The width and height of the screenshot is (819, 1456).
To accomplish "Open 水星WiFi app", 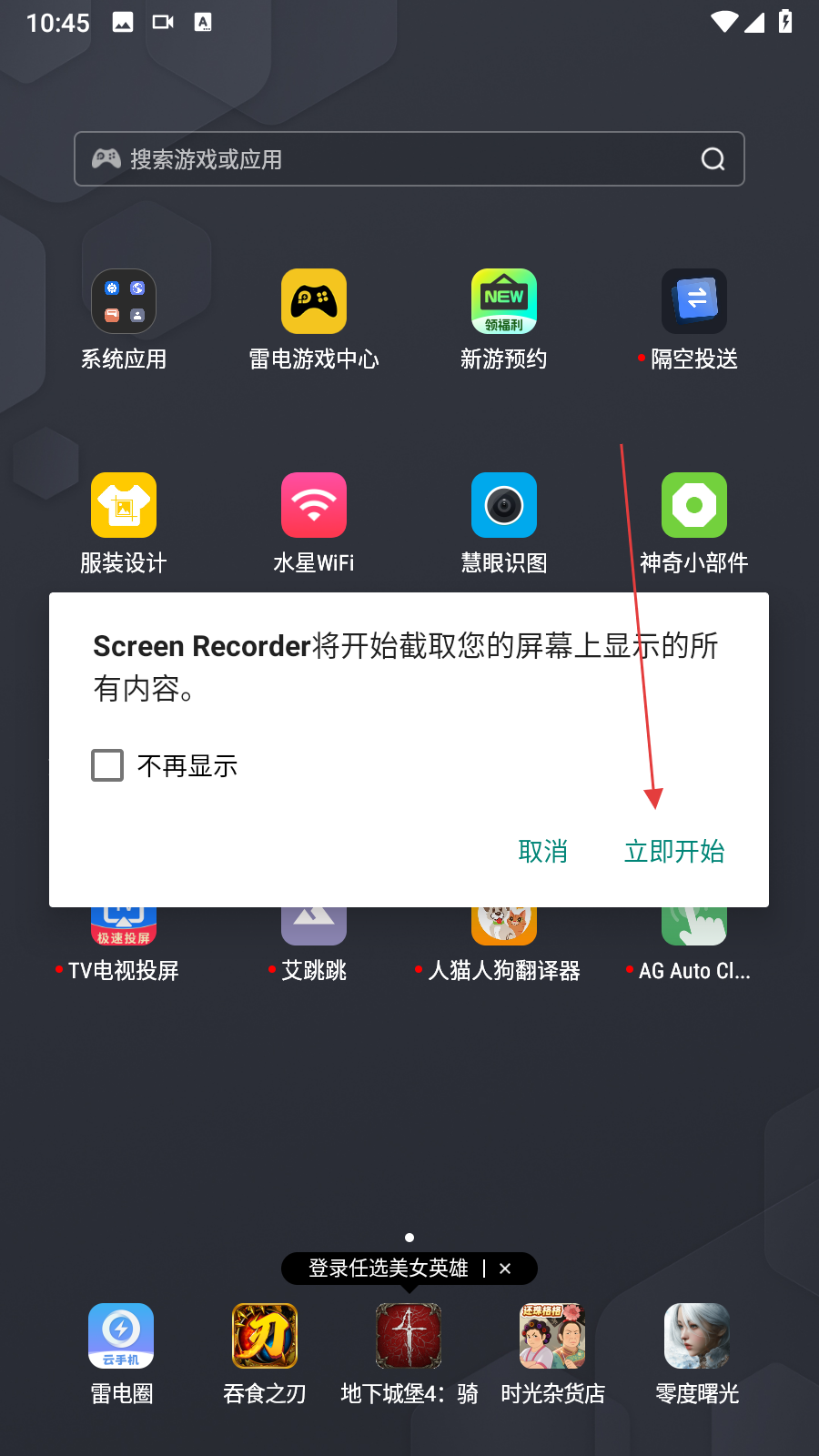I will (314, 506).
